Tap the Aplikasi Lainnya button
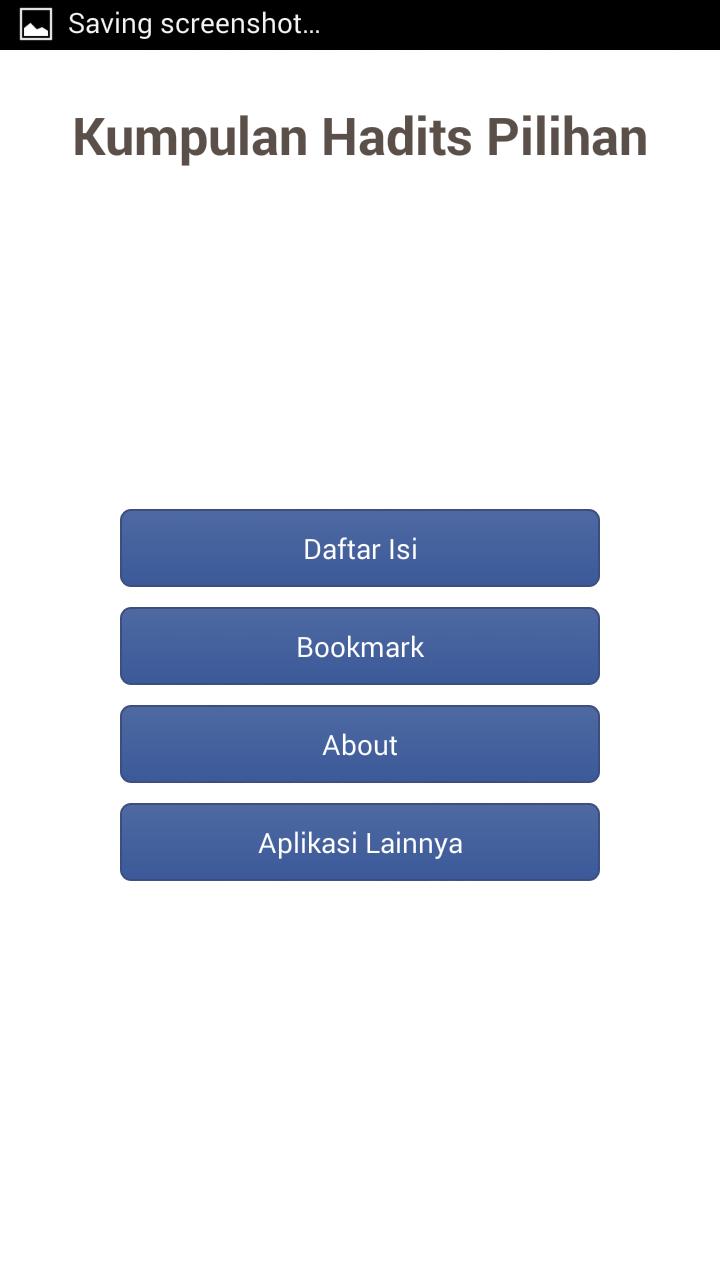 click(x=360, y=842)
